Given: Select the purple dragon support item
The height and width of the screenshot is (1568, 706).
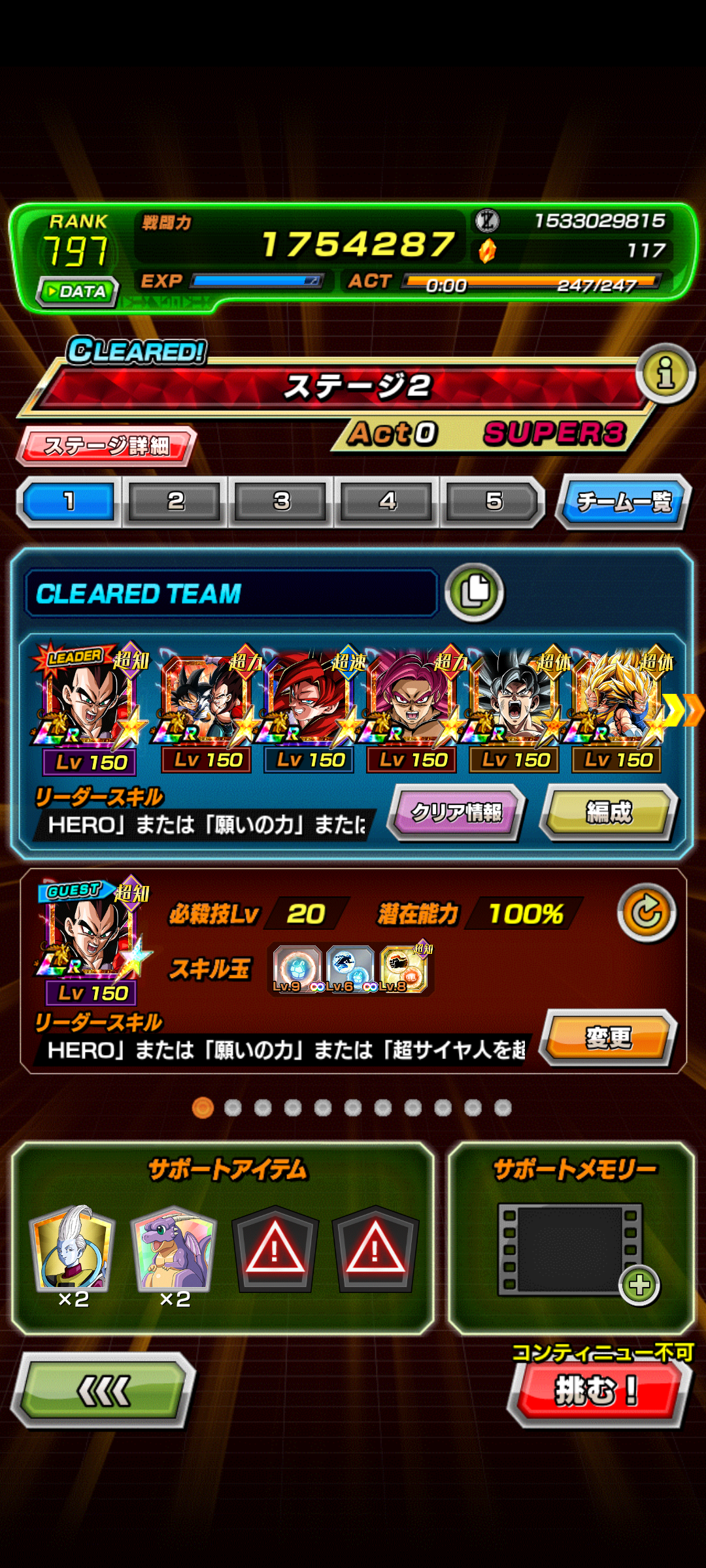Looking at the screenshot, I should pyautogui.click(x=174, y=1249).
